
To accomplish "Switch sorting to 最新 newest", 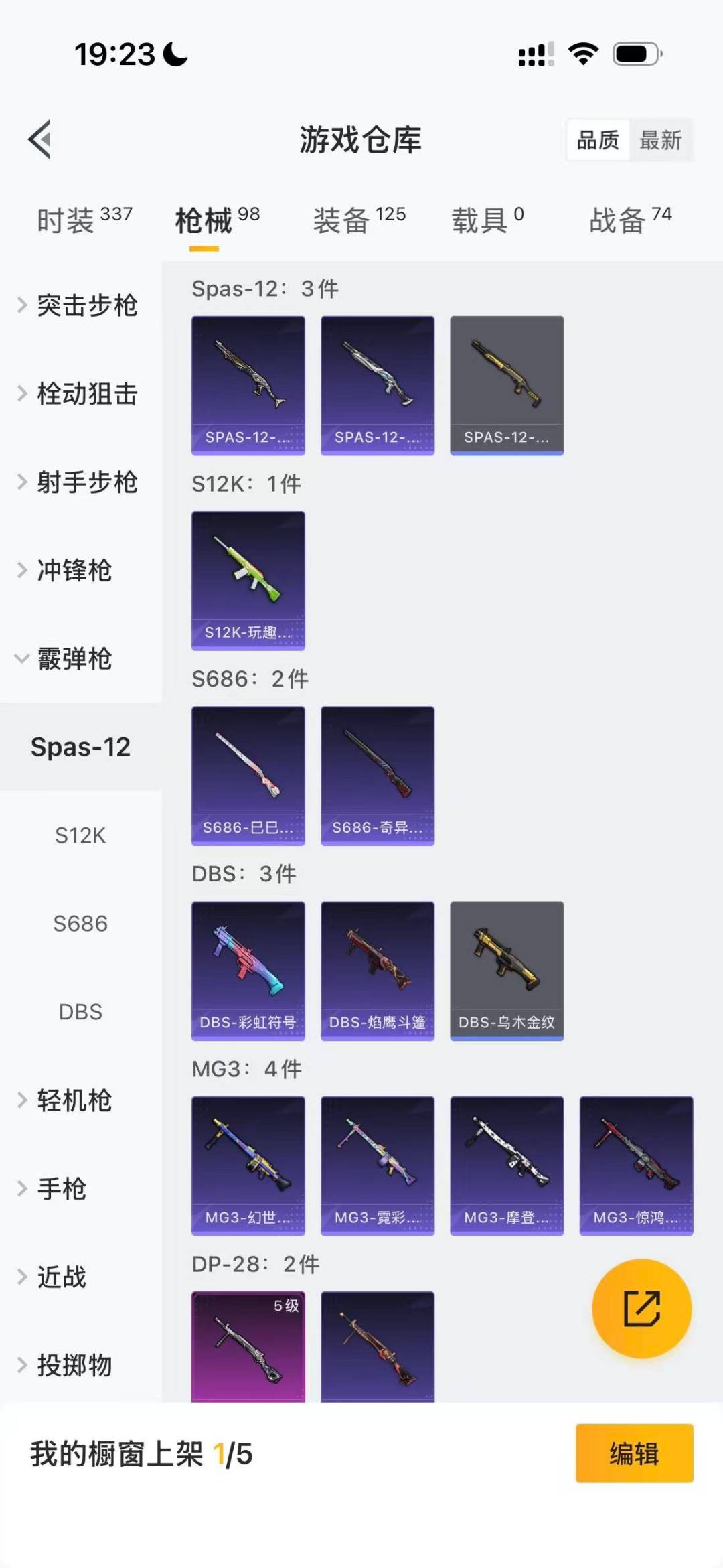I will click(x=661, y=140).
